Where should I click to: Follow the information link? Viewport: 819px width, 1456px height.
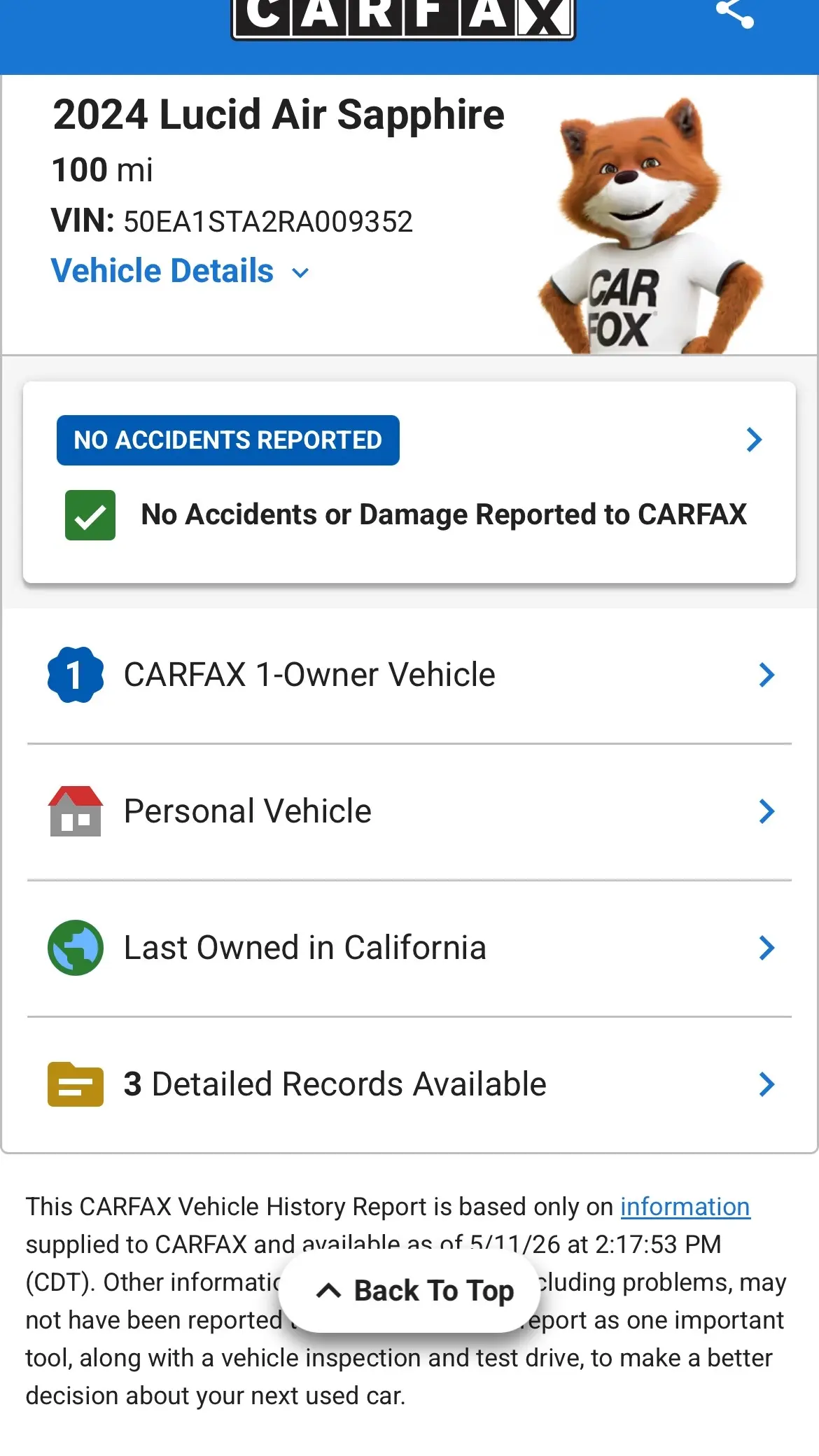click(x=685, y=1207)
